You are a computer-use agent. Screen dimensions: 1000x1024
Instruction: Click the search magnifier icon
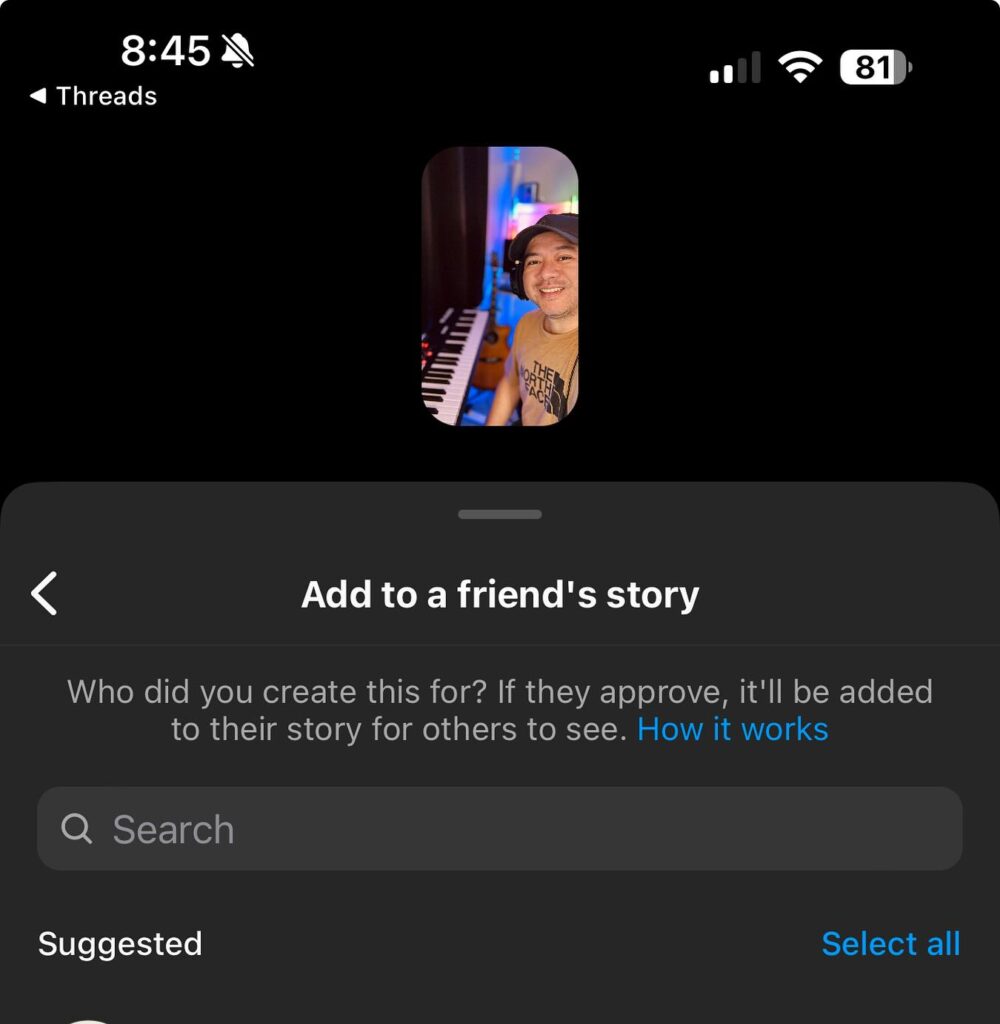[76, 828]
